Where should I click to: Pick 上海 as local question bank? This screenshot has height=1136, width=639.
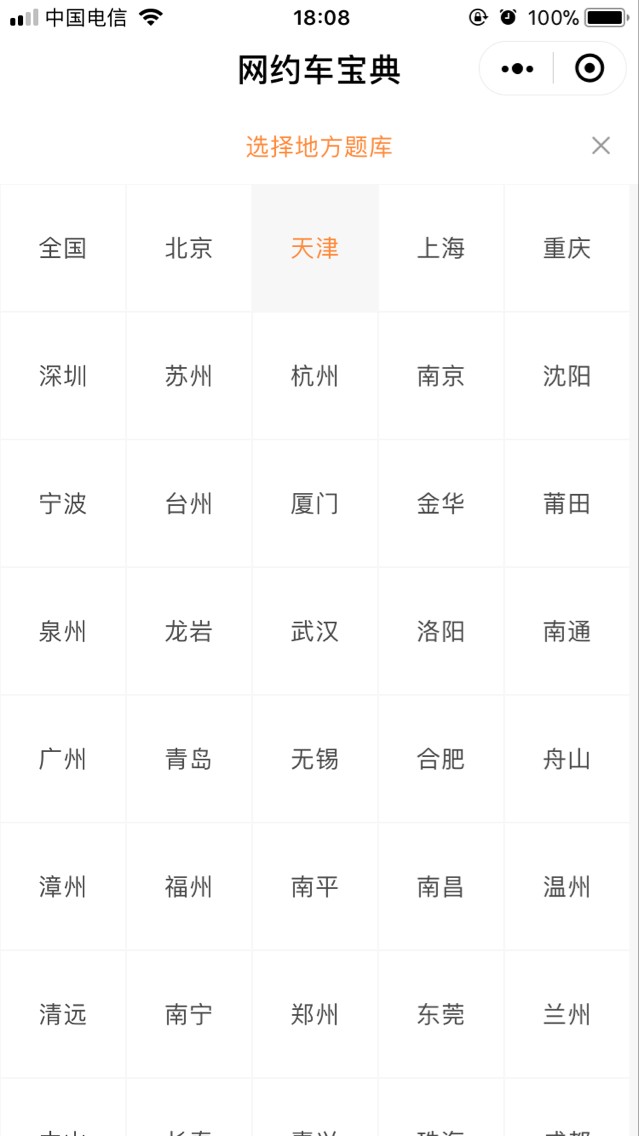[x=441, y=248]
